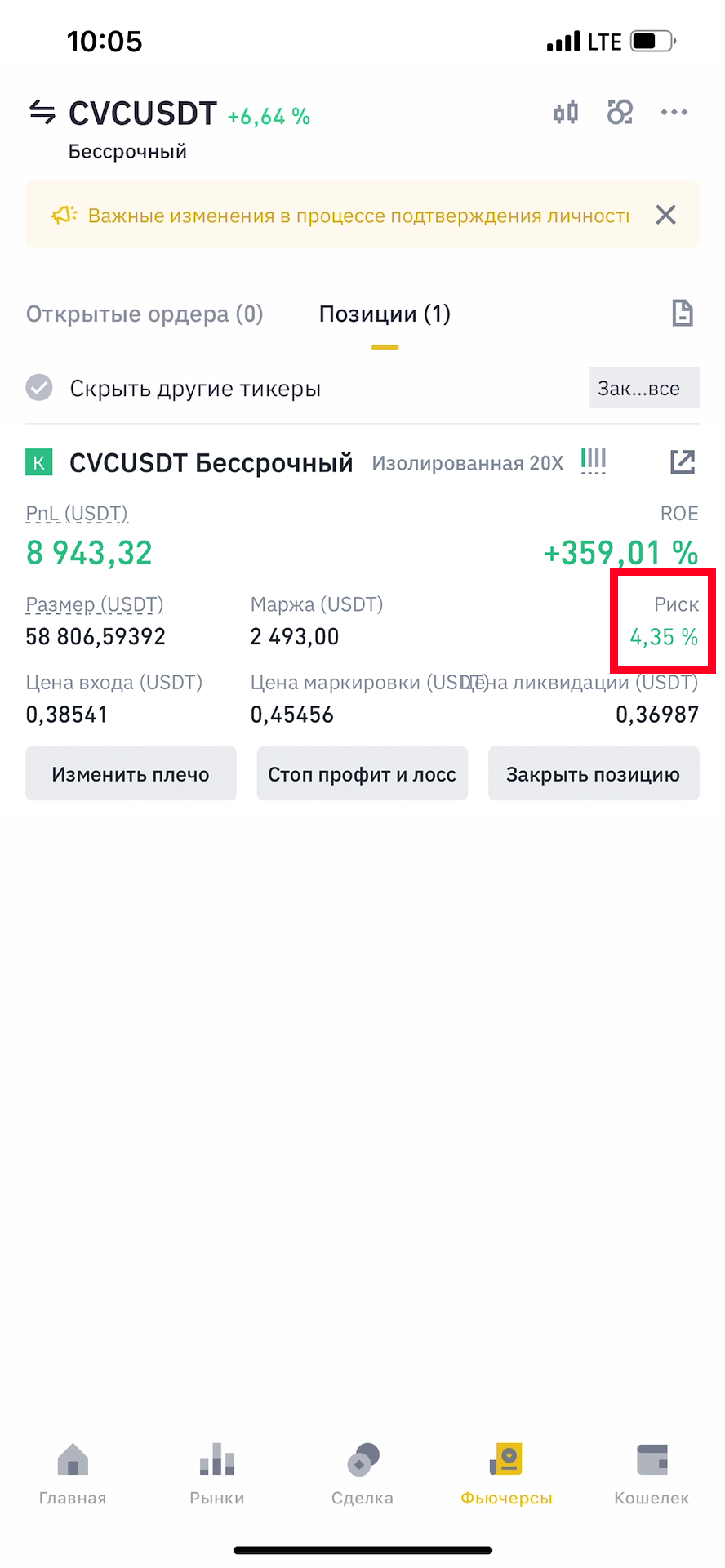Share the CVCUSDT position
Viewport: 725px width, 1568px height.
[x=682, y=462]
